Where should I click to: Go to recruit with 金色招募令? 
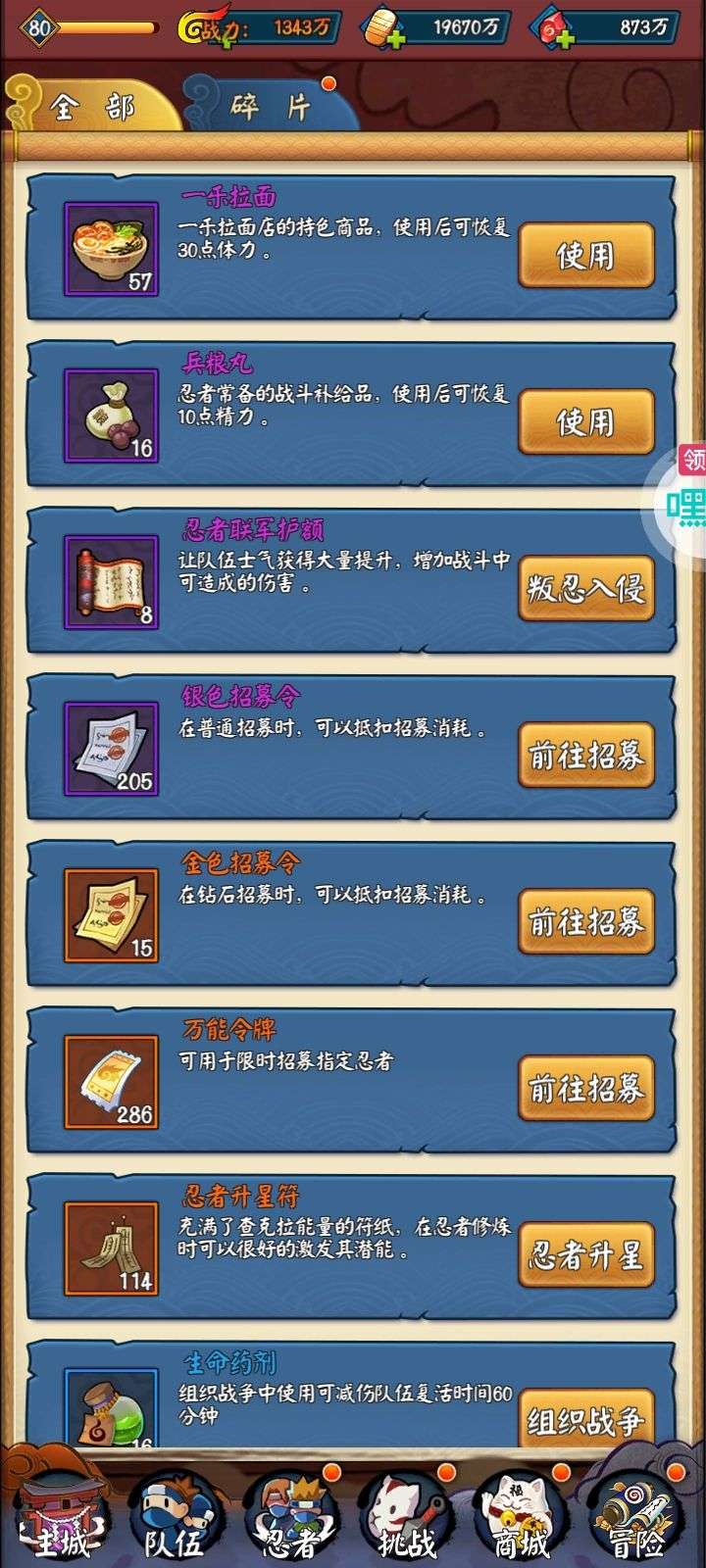585,921
